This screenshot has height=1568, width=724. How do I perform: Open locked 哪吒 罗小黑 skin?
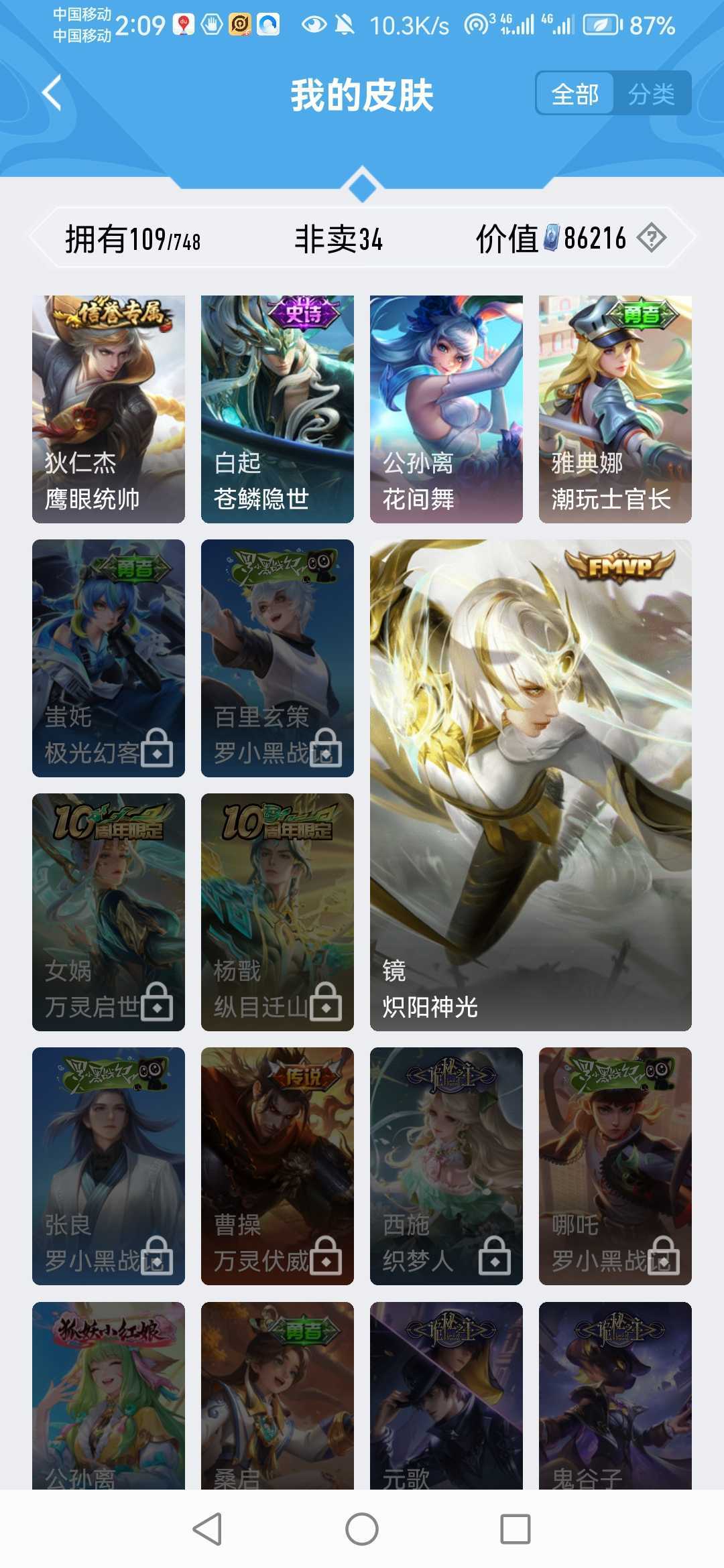(x=615, y=1166)
